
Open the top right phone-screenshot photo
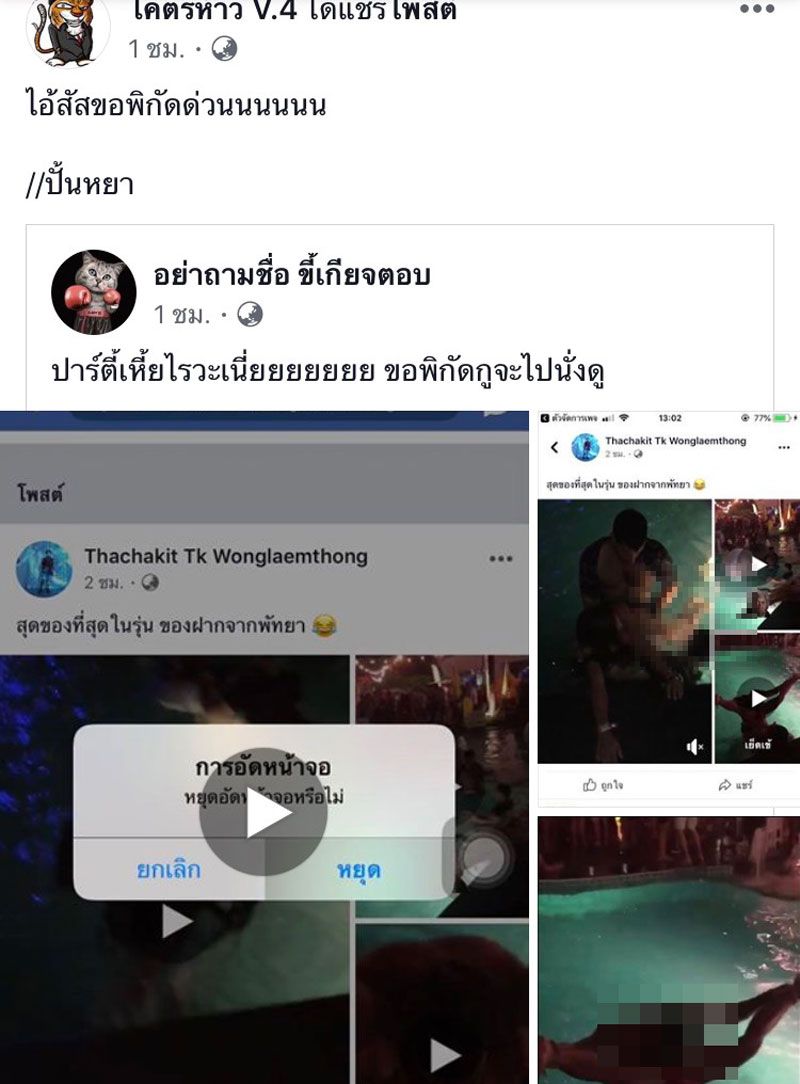click(668, 608)
